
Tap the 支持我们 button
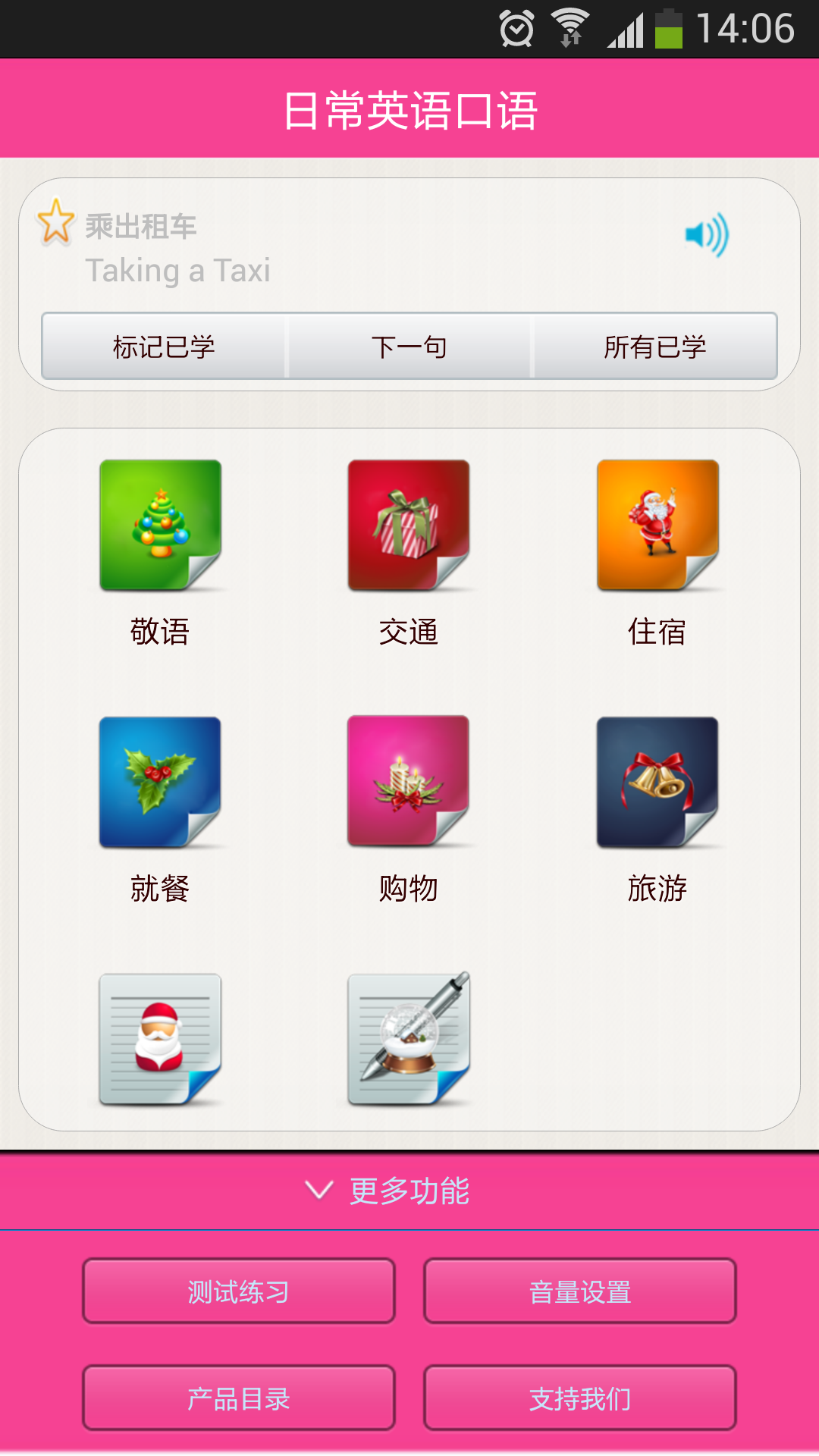[x=580, y=1398]
